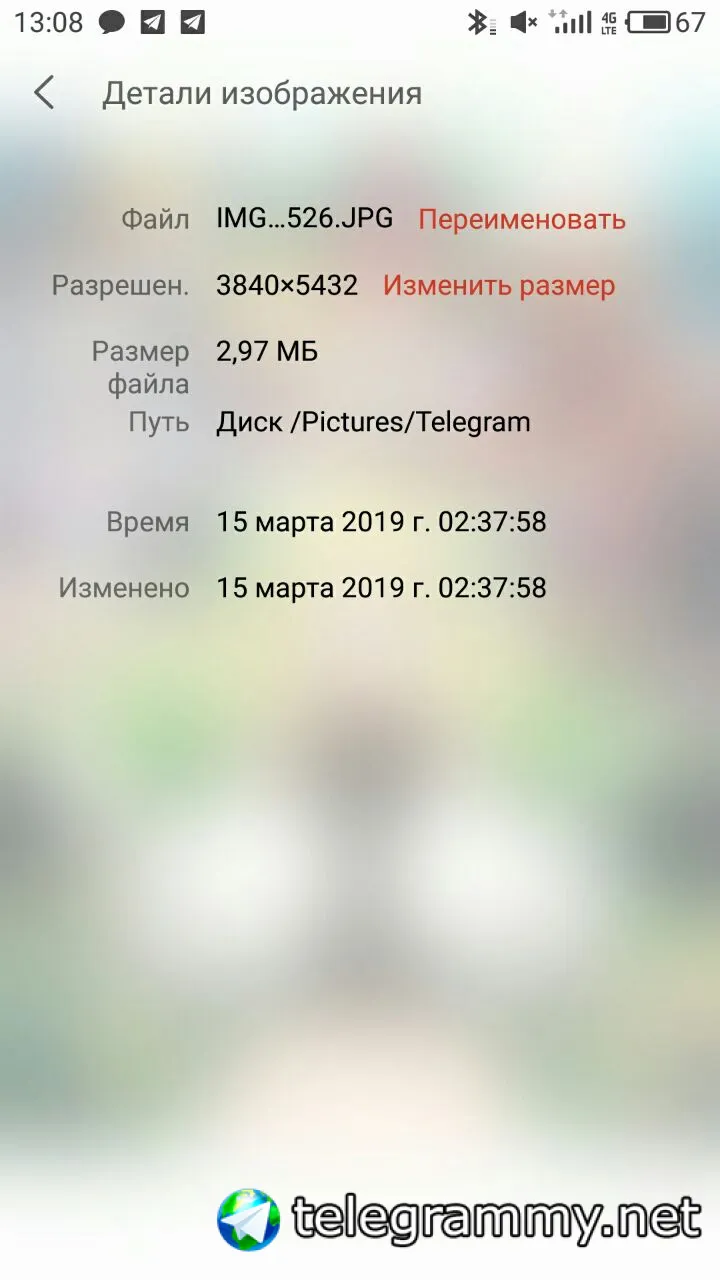Tap Переименовать to rename the file

(521, 220)
